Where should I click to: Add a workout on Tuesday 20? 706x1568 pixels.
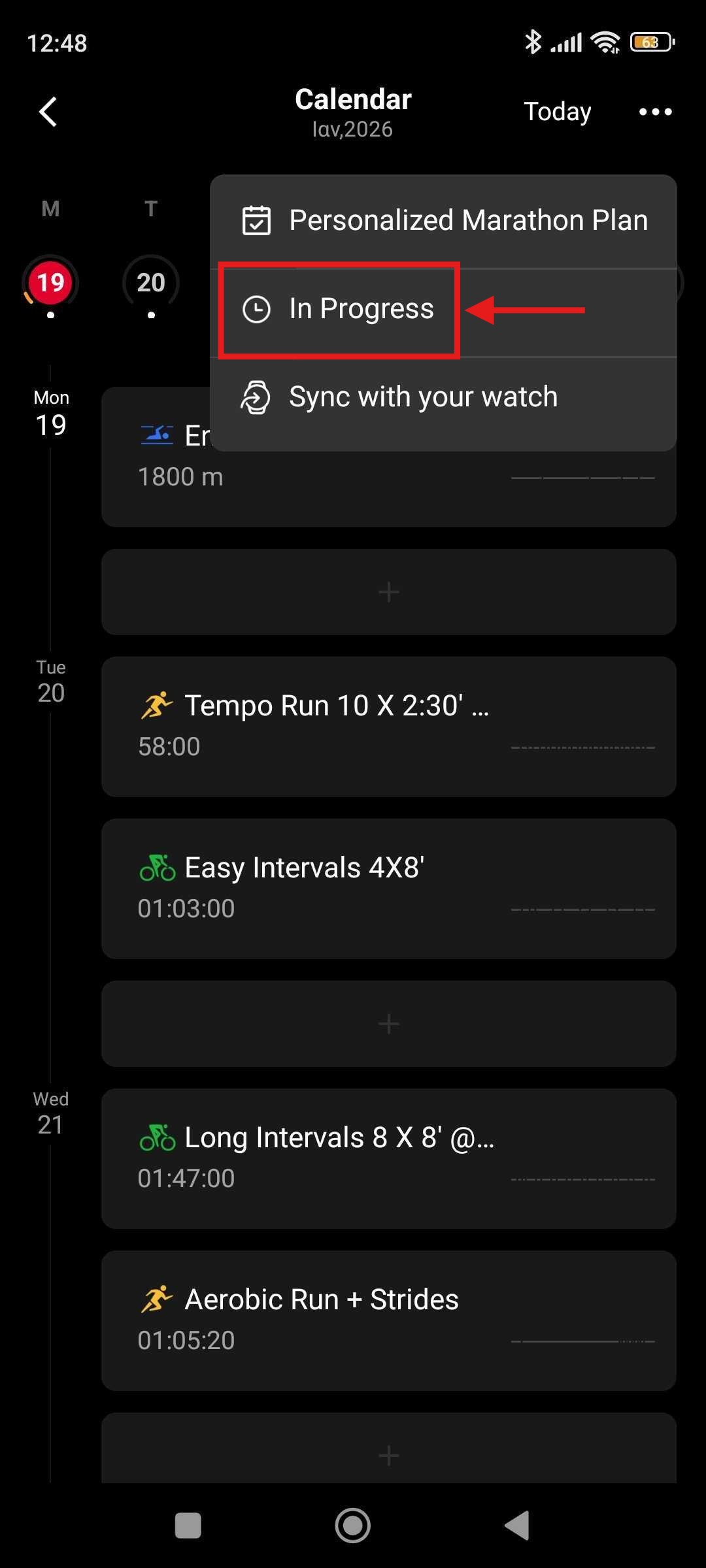(x=388, y=1024)
